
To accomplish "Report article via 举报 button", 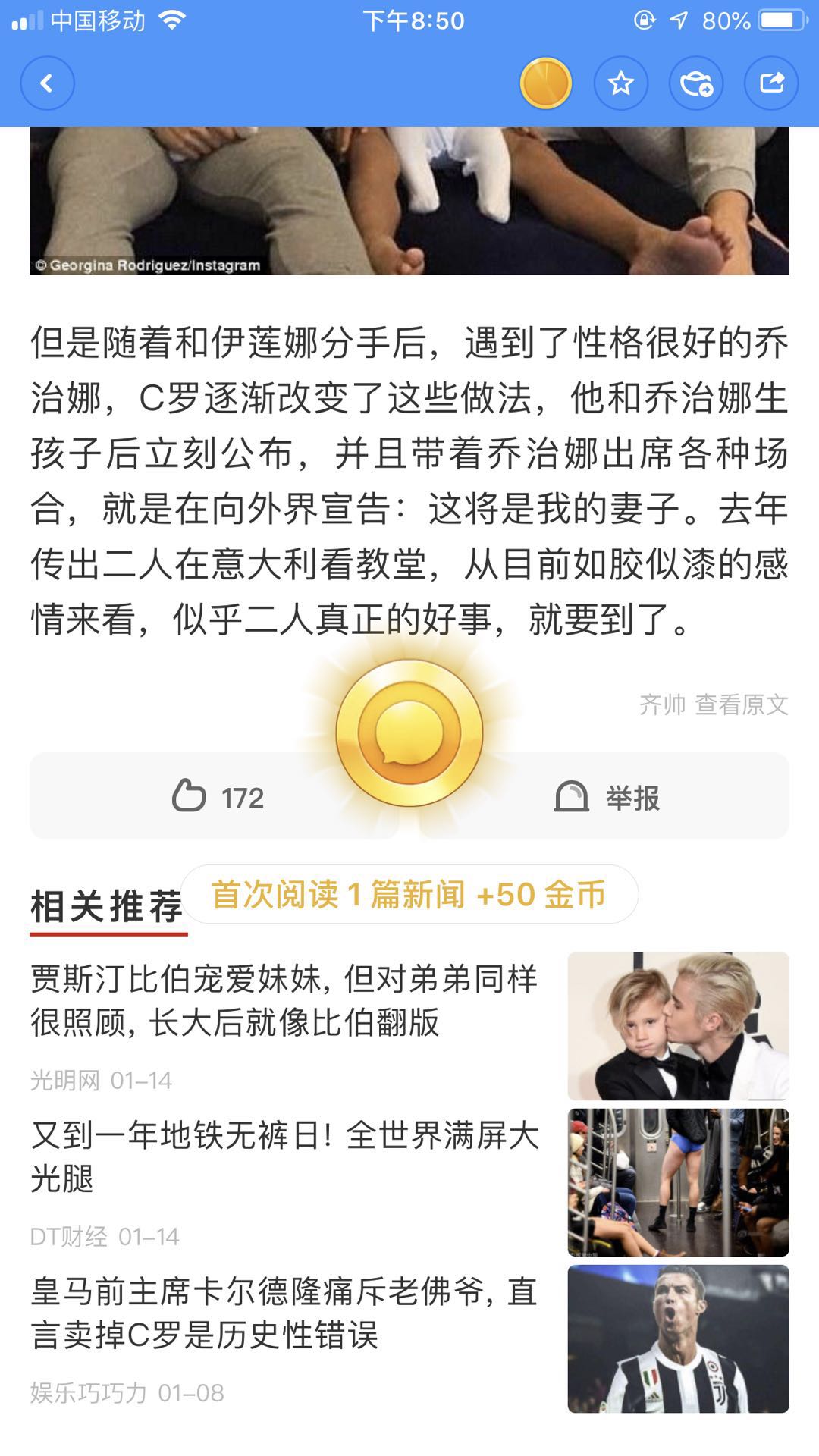I will tap(607, 797).
